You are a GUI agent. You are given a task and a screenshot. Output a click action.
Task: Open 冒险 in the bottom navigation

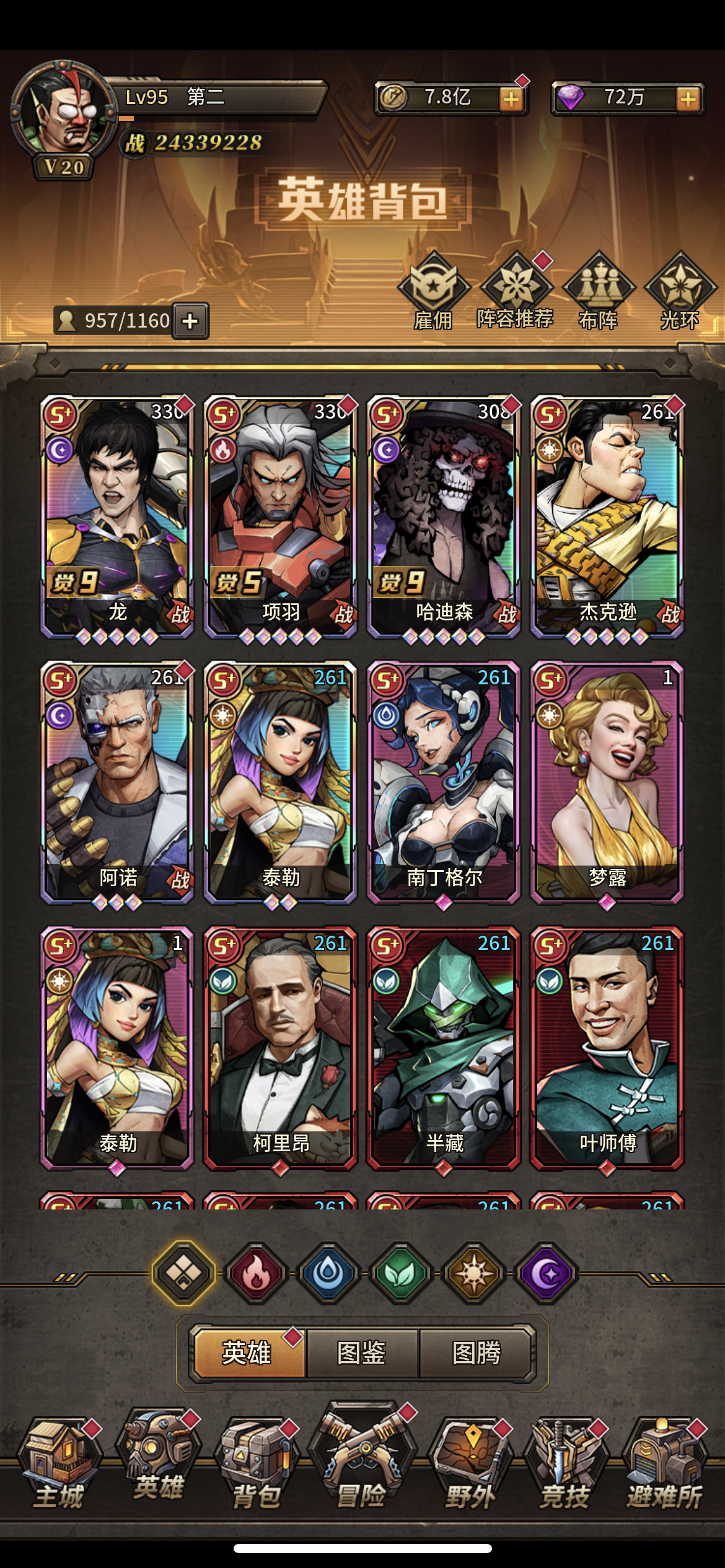[362, 1459]
